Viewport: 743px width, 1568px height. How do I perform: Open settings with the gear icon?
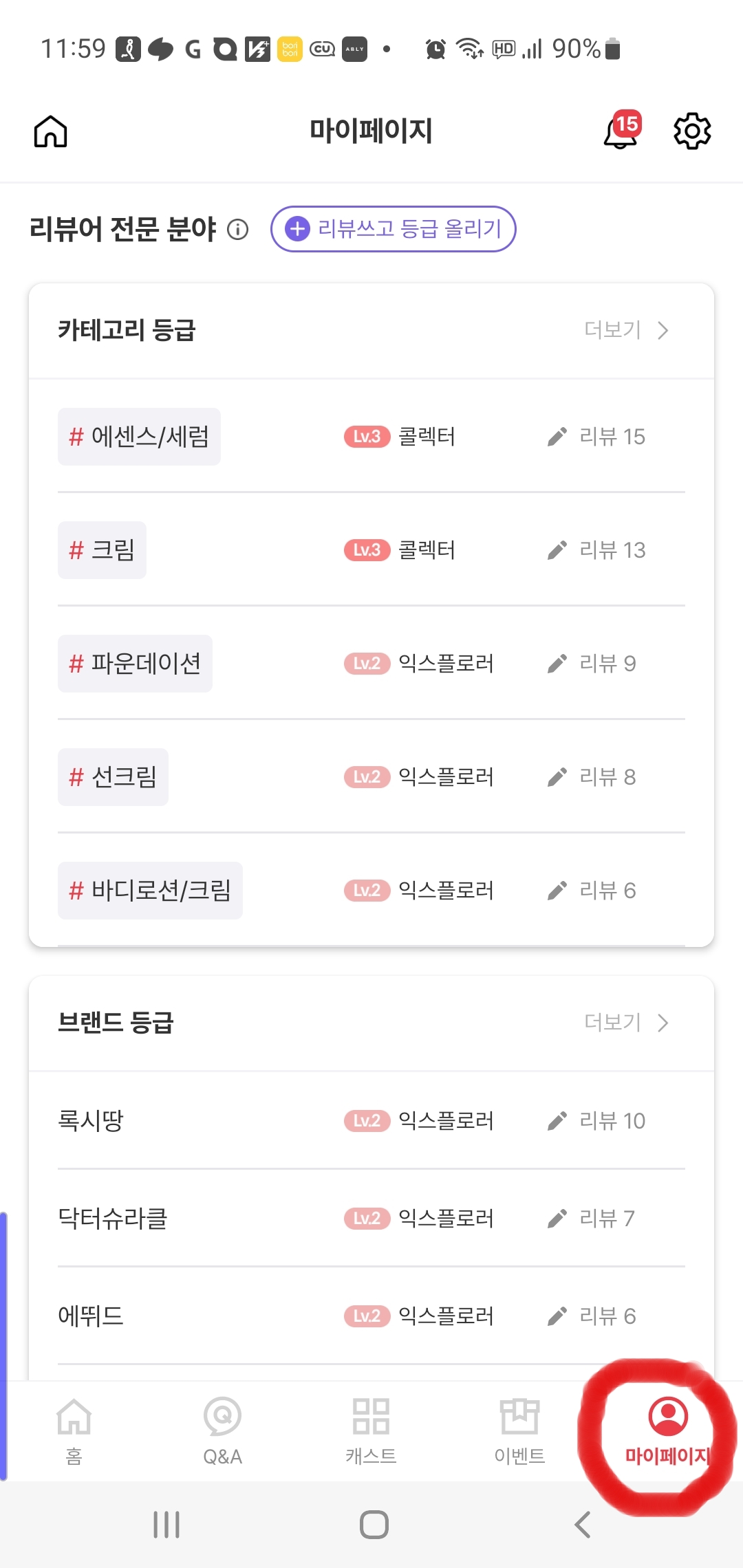point(692,131)
